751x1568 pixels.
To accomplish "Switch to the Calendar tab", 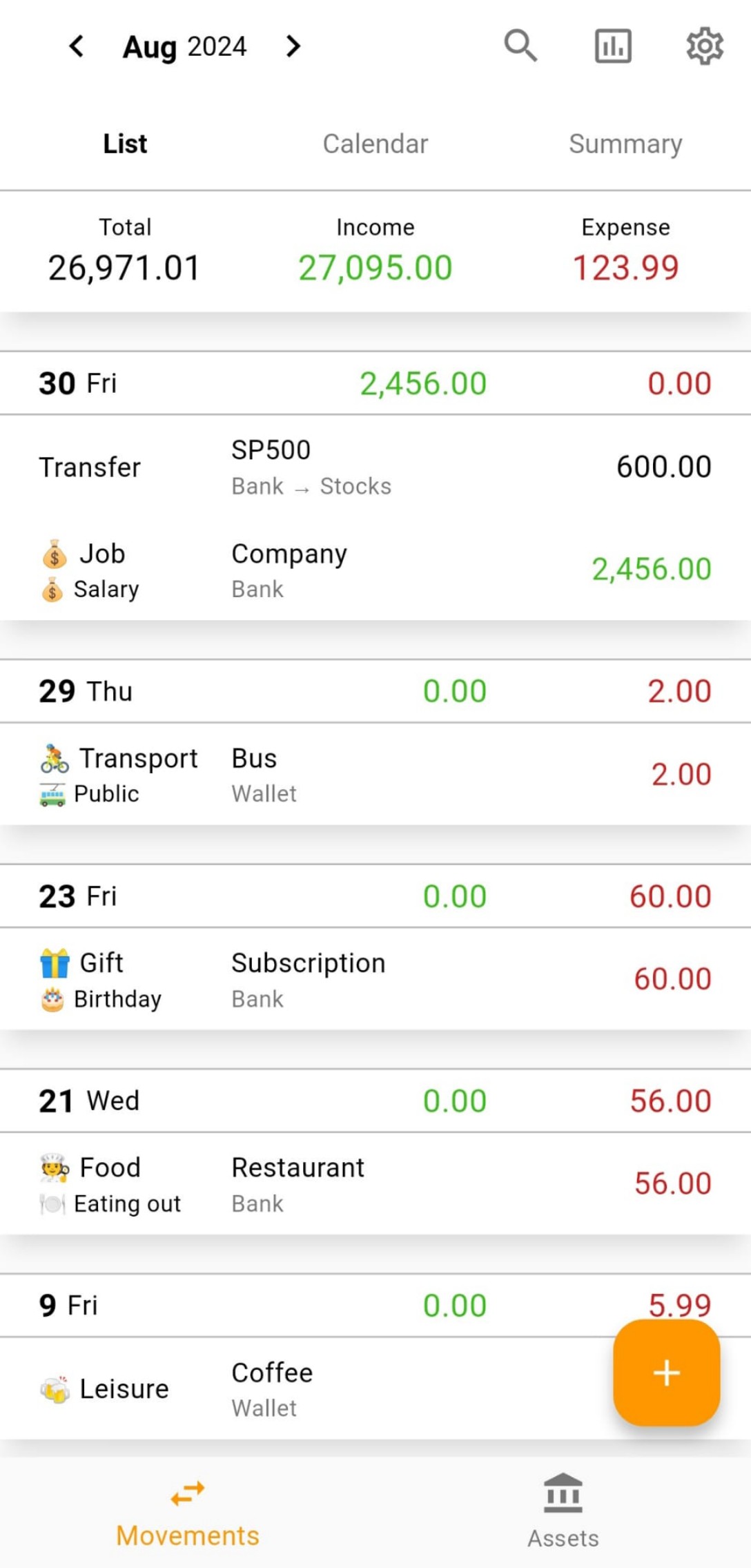I will pos(375,144).
